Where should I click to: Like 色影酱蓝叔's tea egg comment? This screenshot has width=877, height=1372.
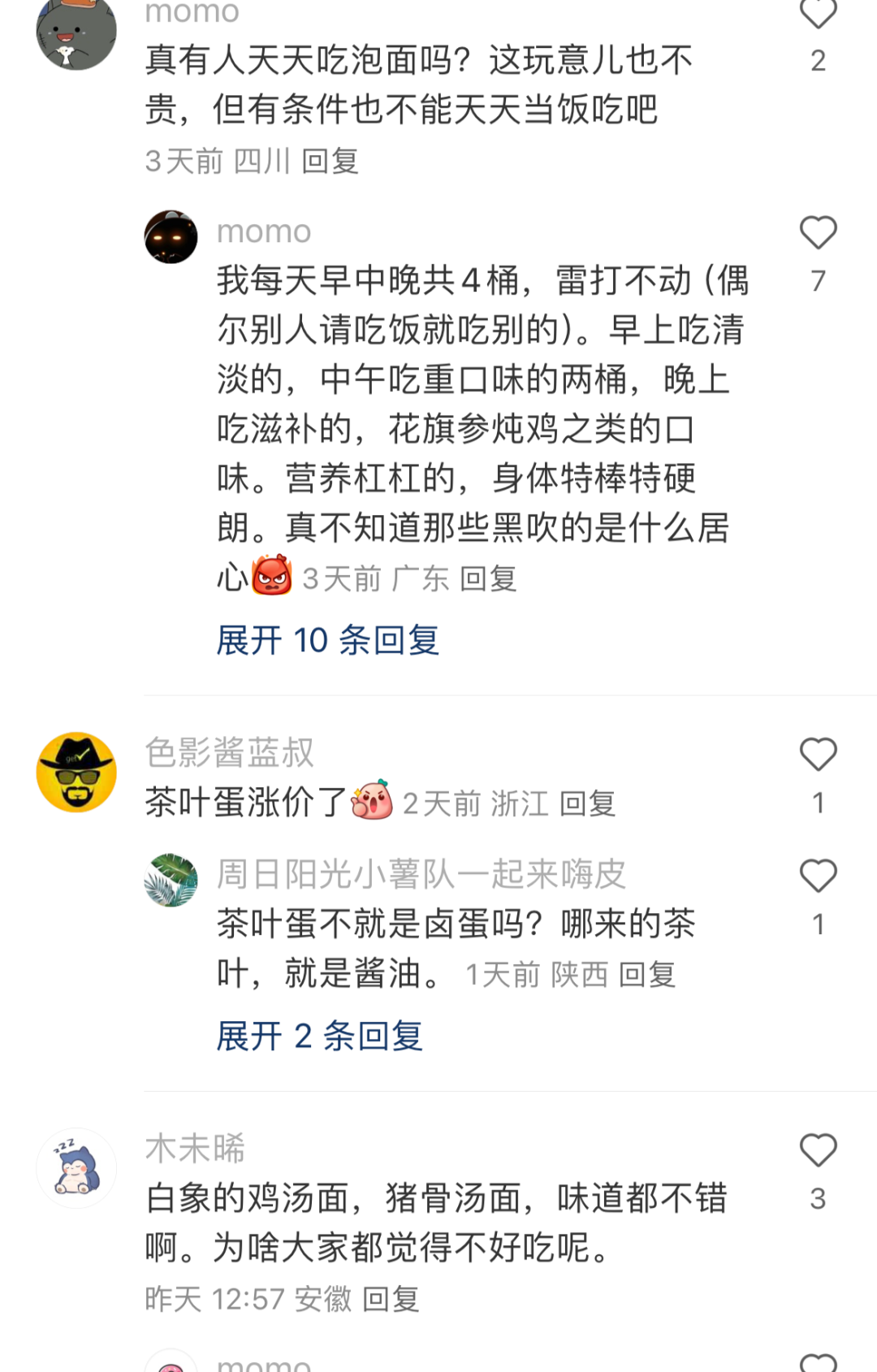818,755
